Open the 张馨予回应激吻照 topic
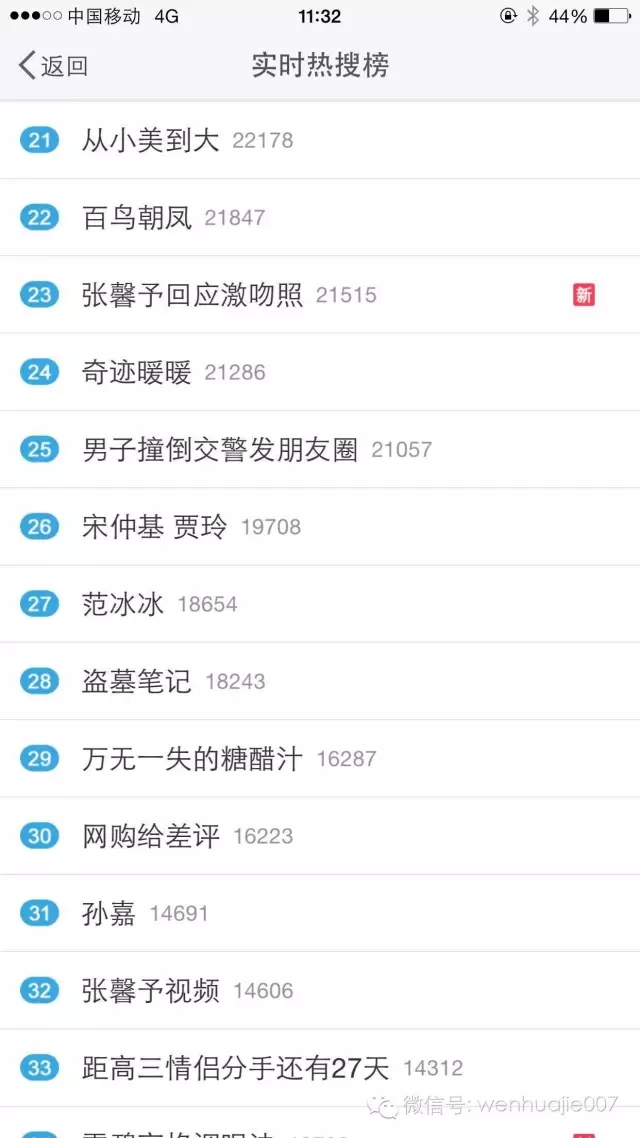The width and height of the screenshot is (640, 1138). [x=192, y=295]
